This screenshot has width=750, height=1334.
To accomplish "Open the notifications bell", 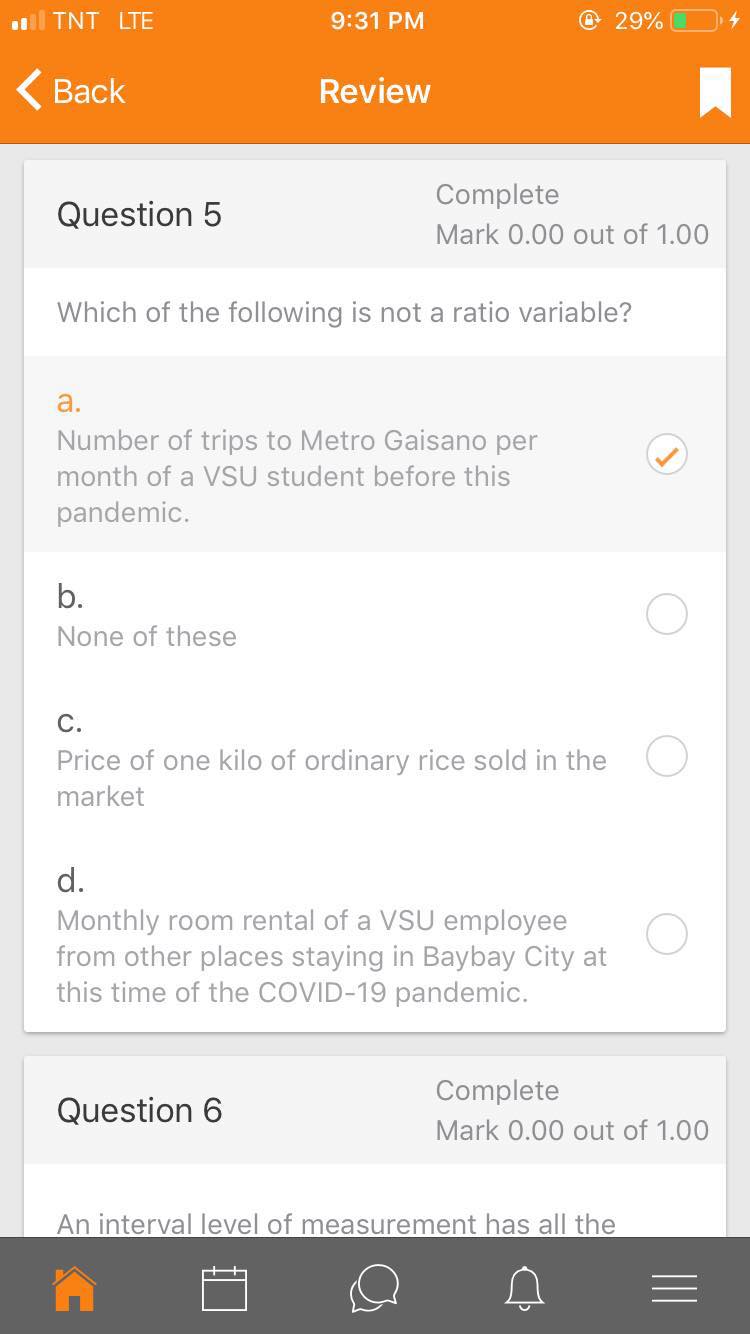I will 524,1288.
